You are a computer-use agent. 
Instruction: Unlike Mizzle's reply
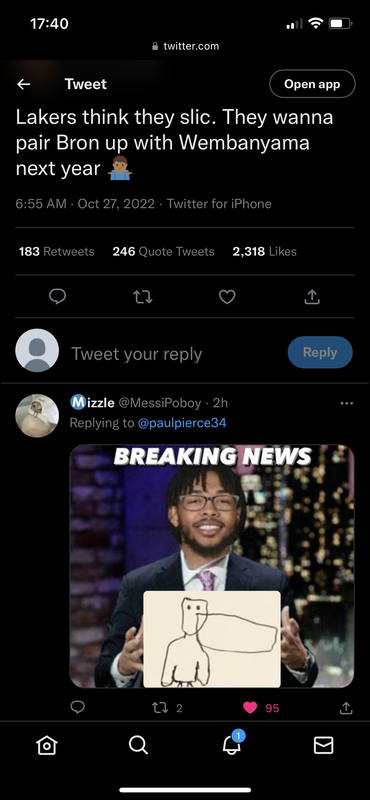[250, 708]
